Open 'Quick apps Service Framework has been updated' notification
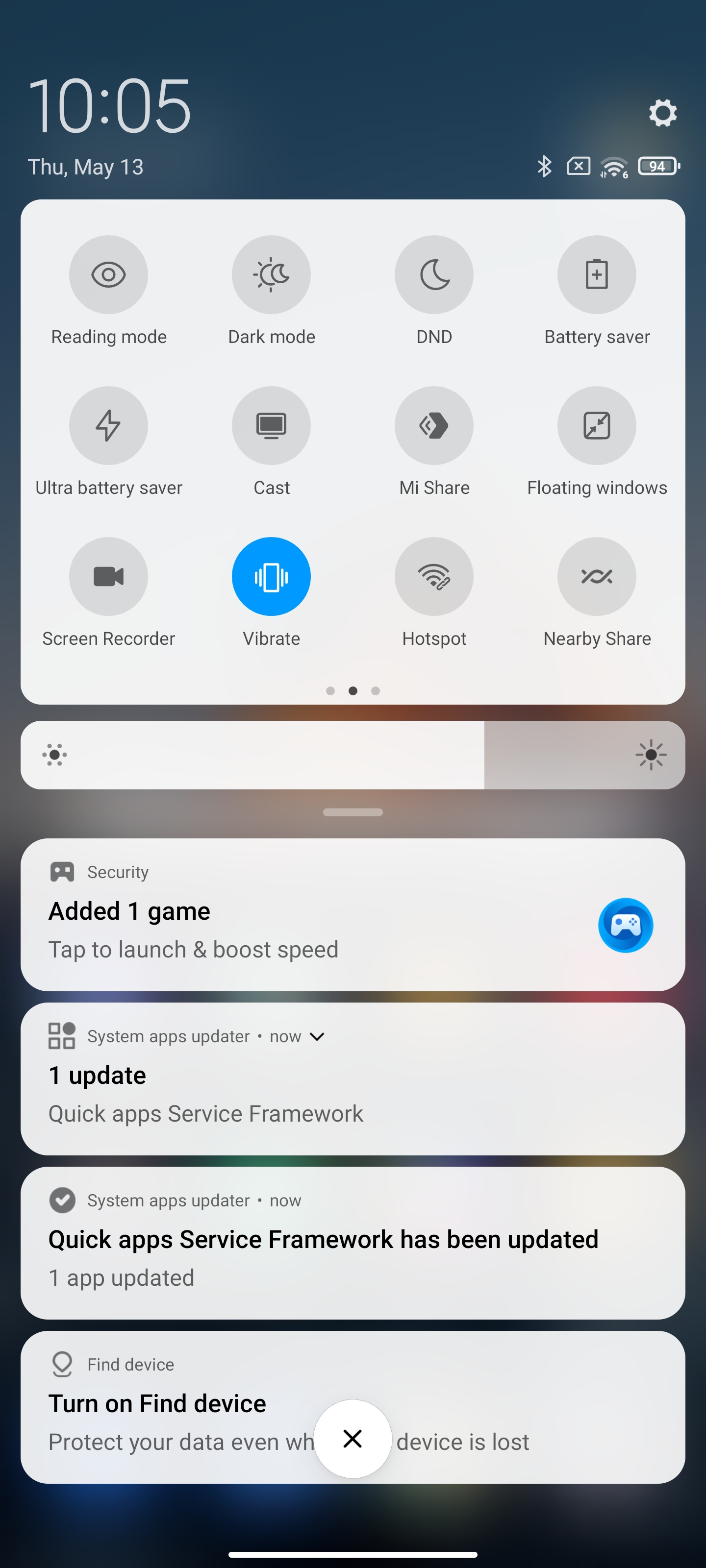The height and width of the screenshot is (1568, 706). 353,1243
